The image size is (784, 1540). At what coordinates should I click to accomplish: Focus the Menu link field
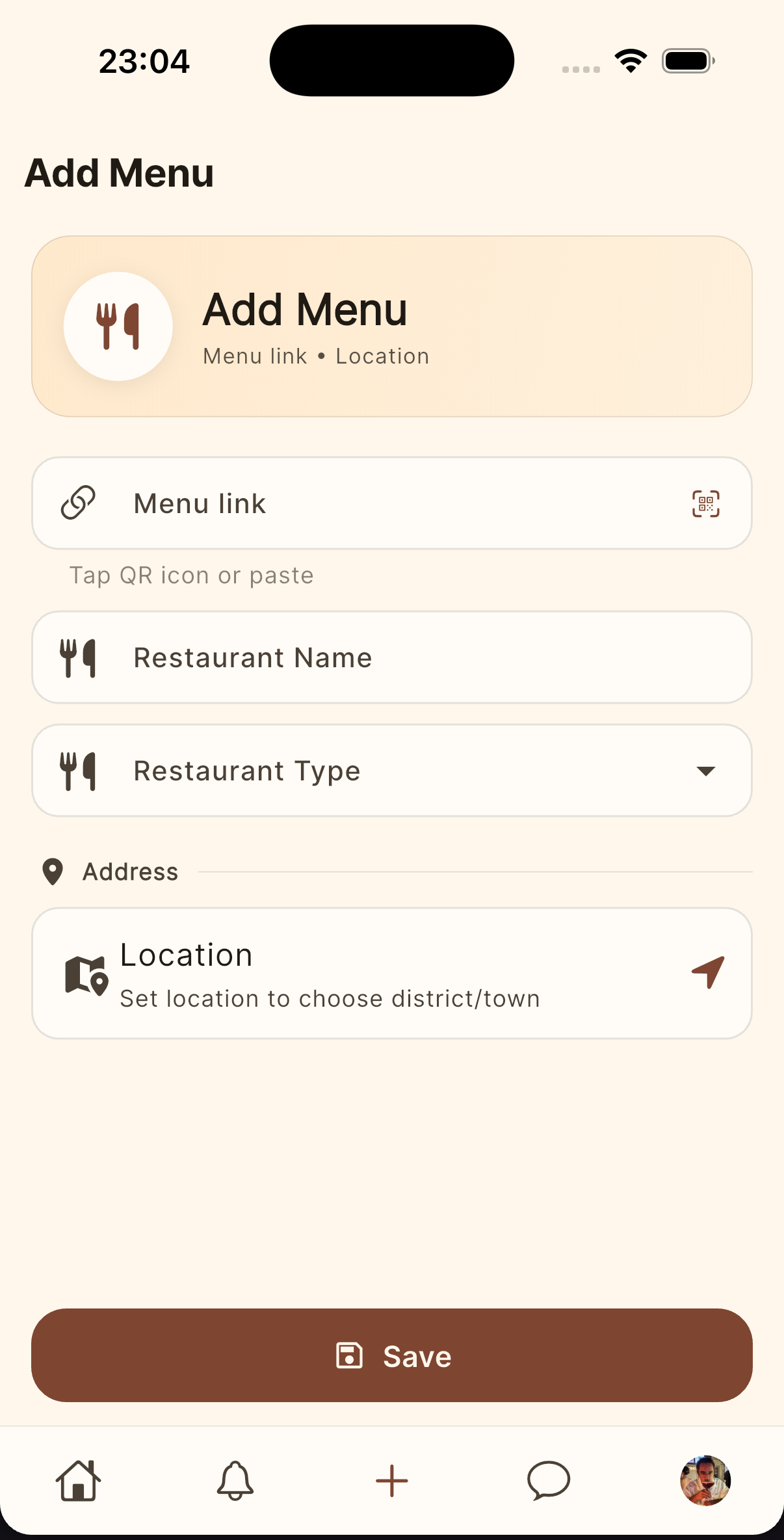392,503
